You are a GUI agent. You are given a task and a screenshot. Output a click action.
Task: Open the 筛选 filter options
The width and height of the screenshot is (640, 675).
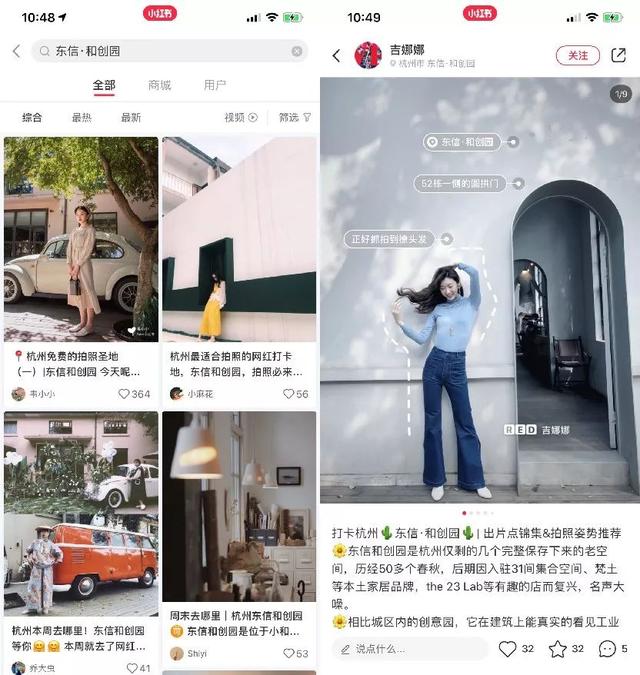pos(294,118)
